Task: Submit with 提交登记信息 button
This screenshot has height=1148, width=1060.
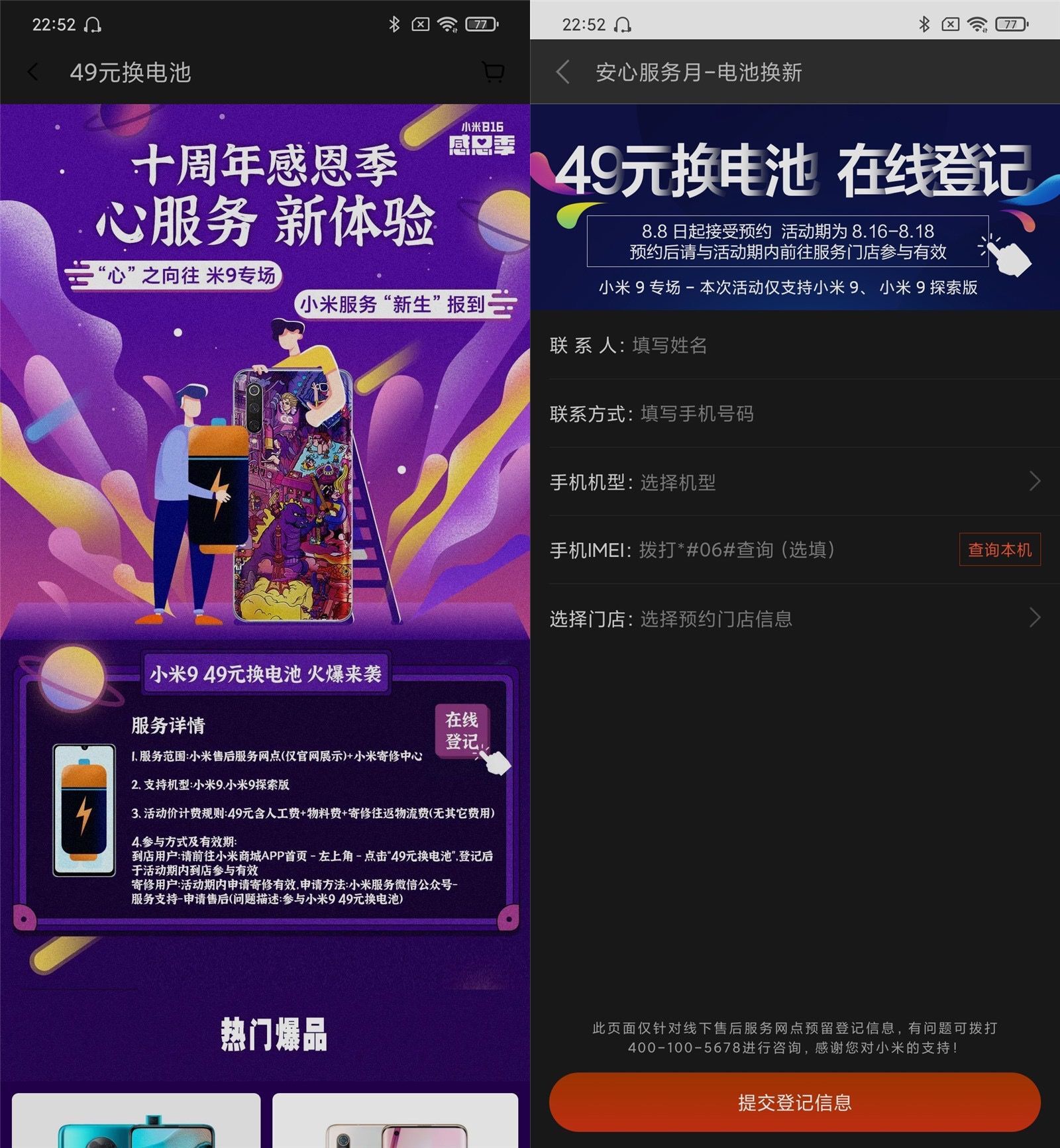Action: click(794, 1102)
